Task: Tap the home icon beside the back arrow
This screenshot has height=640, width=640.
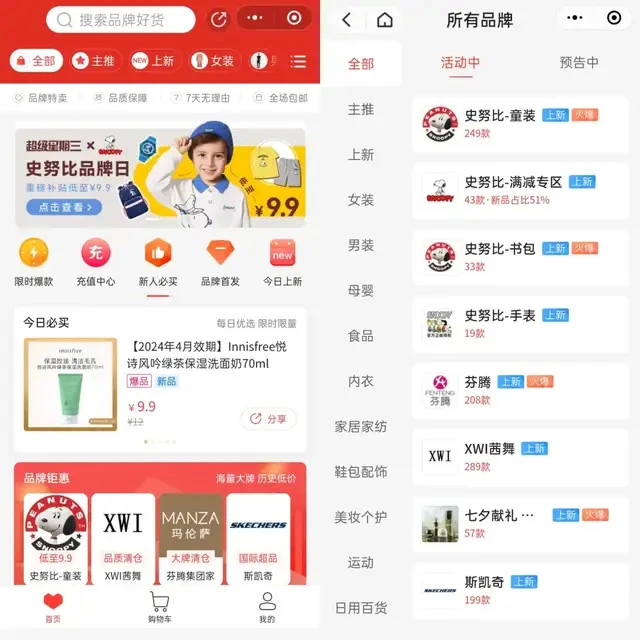Action: pos(385,19)
